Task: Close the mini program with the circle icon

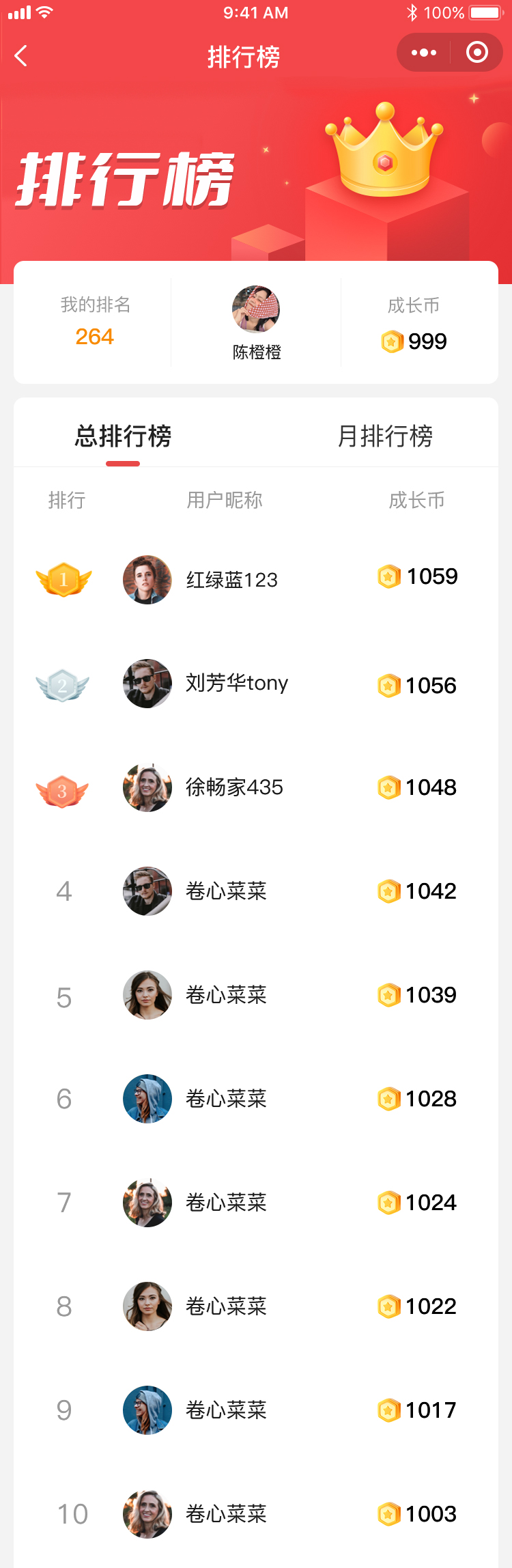Action: click(477, 53)
